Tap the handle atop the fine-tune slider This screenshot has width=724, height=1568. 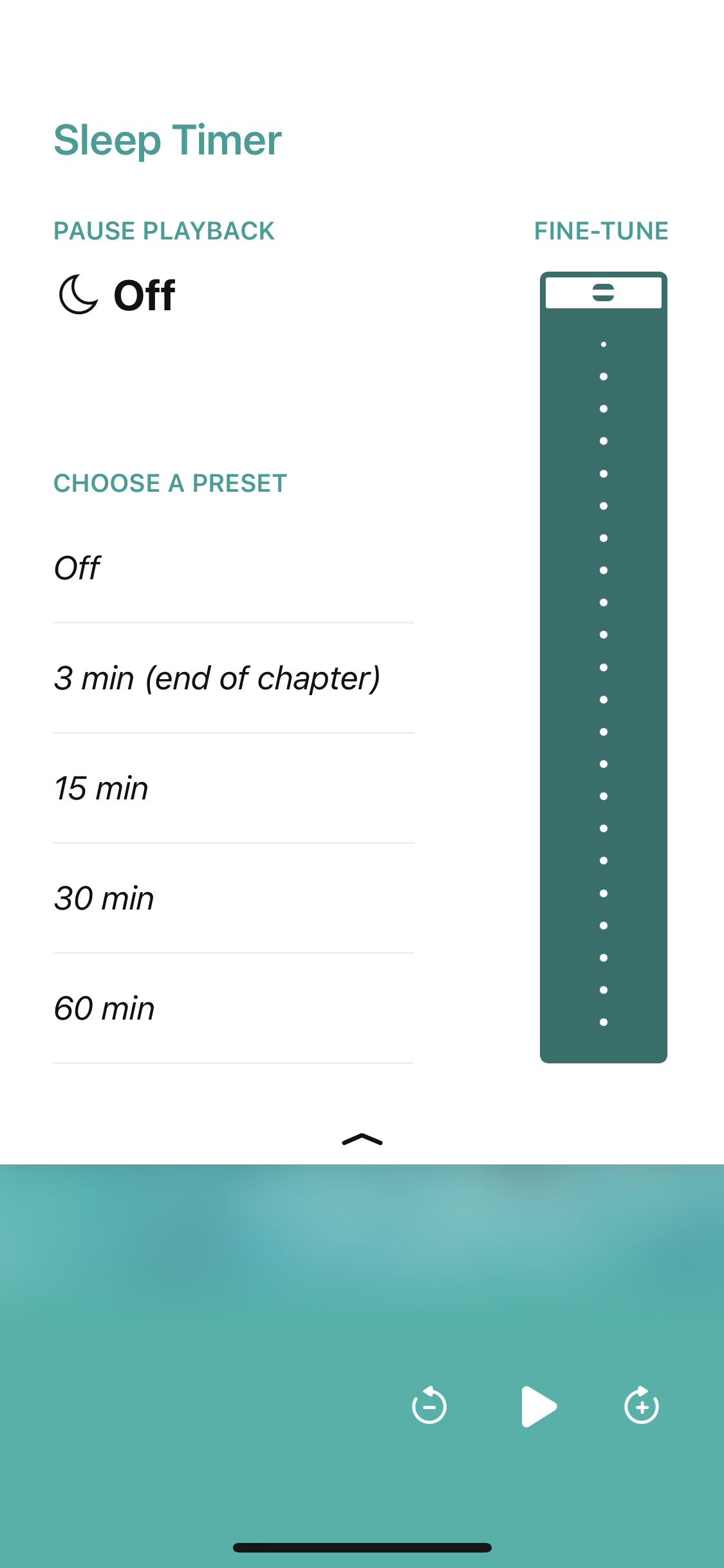[603, 293]
